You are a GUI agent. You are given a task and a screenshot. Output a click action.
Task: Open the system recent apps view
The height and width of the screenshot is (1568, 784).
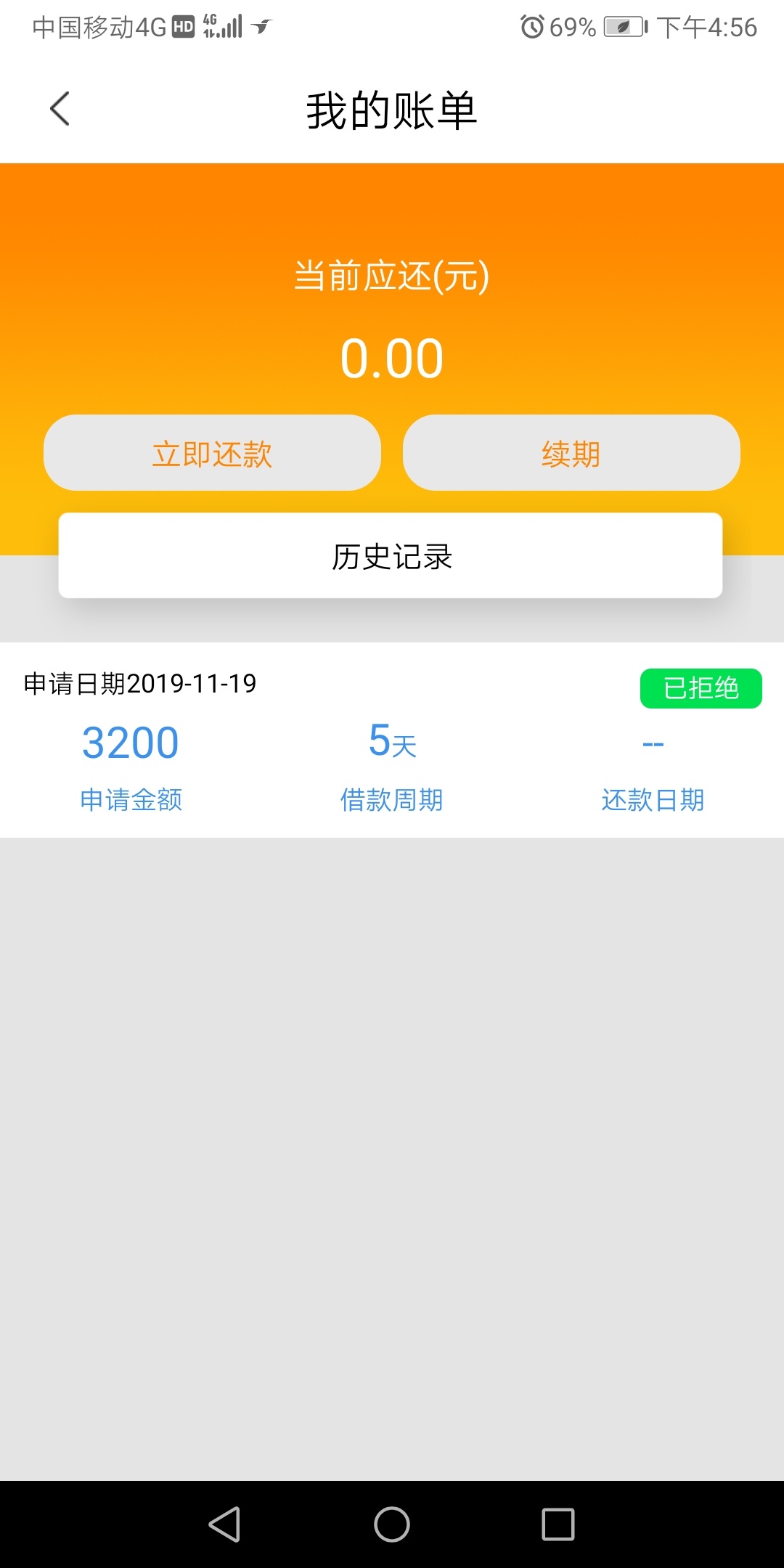tap(558, 1524)
